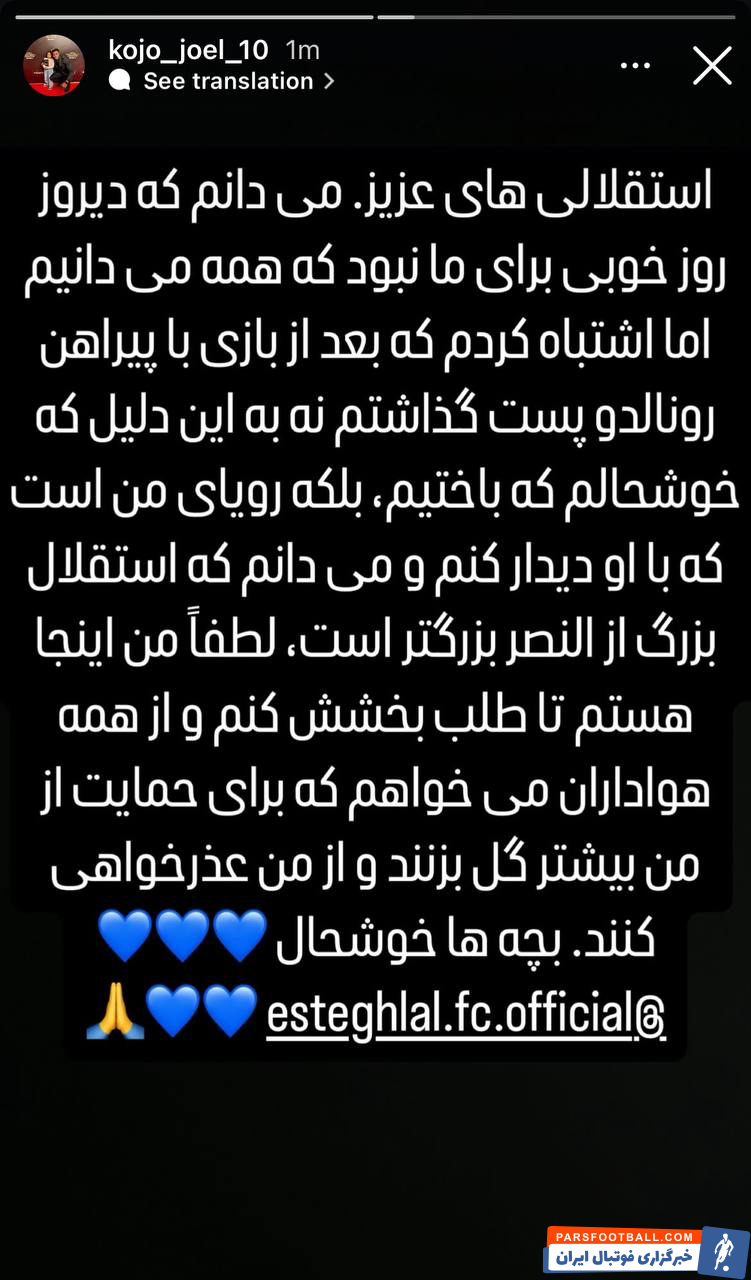Screen dimensions: 751x1280
Task: Open kojo_joel_10's profile picture
Action: [x=54, y=65]
